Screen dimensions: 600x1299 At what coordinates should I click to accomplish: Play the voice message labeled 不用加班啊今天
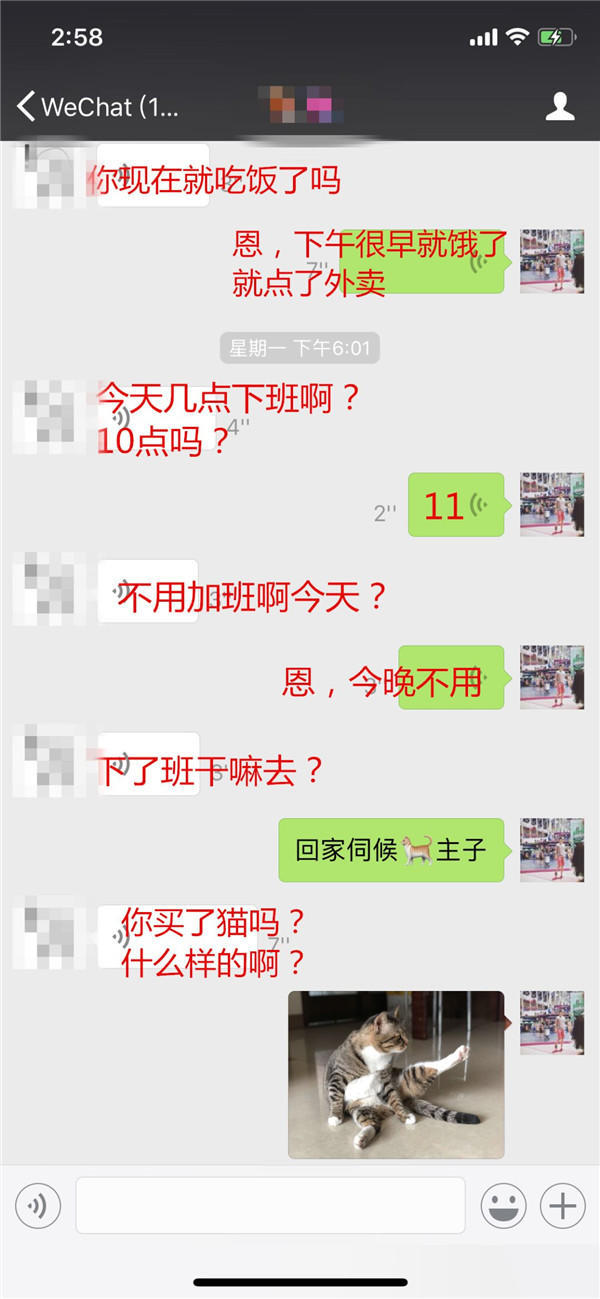point(148,596)
